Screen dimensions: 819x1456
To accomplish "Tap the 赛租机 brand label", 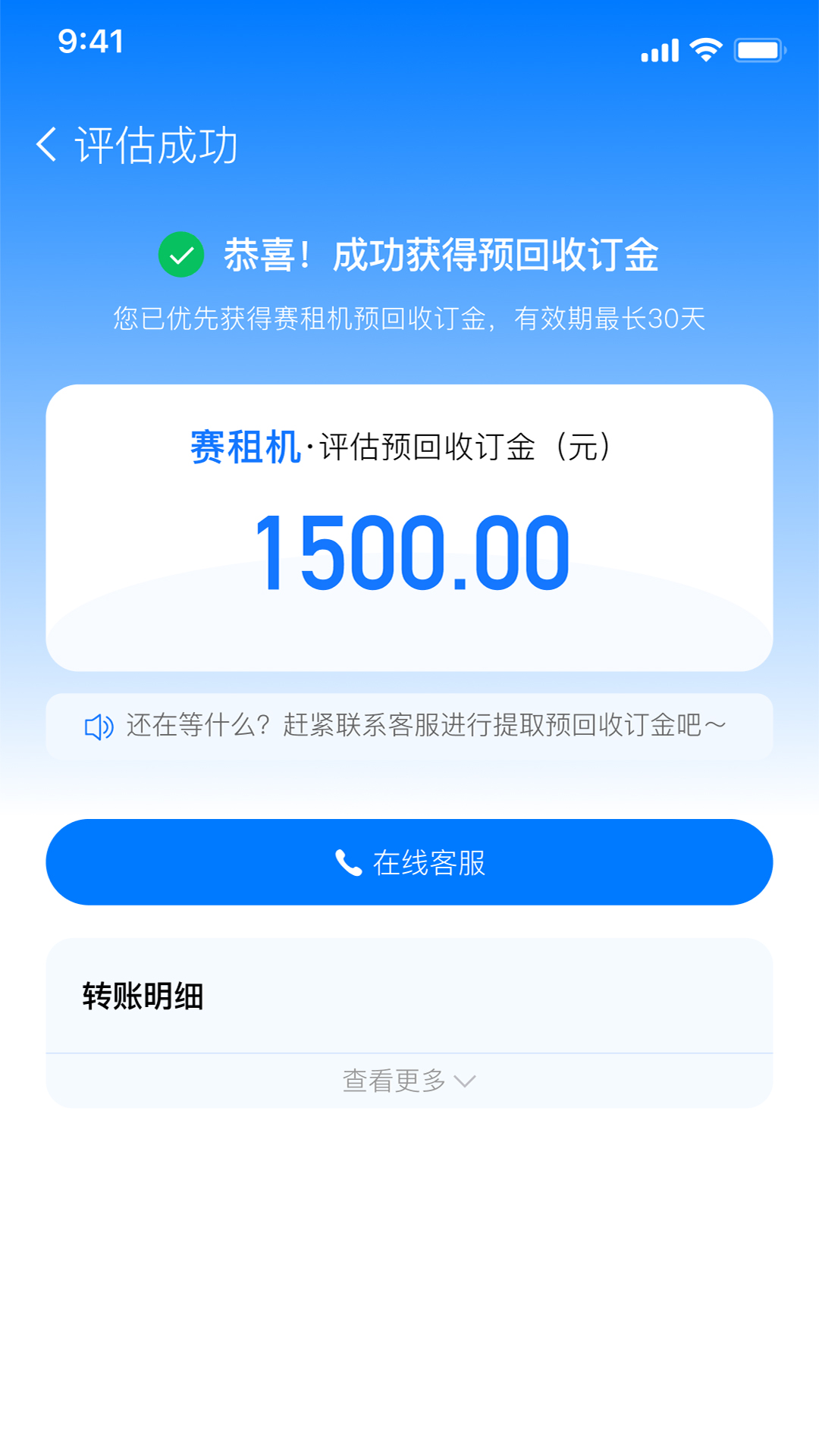I will tap(244, 447).
